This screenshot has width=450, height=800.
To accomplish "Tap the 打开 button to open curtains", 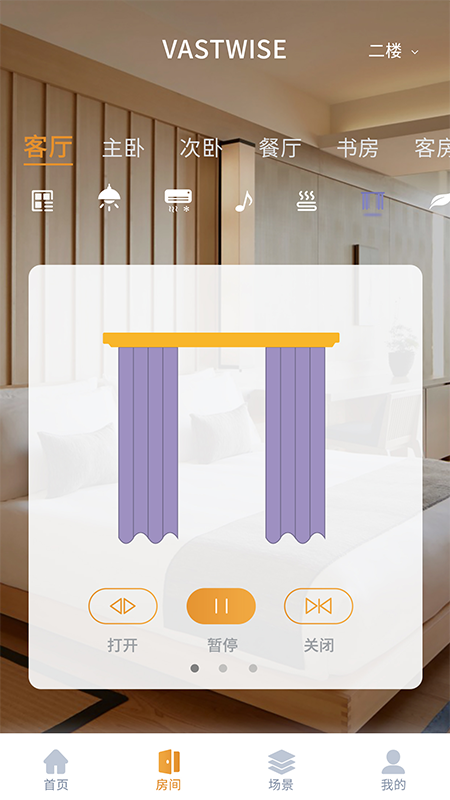I will (123, 606).
